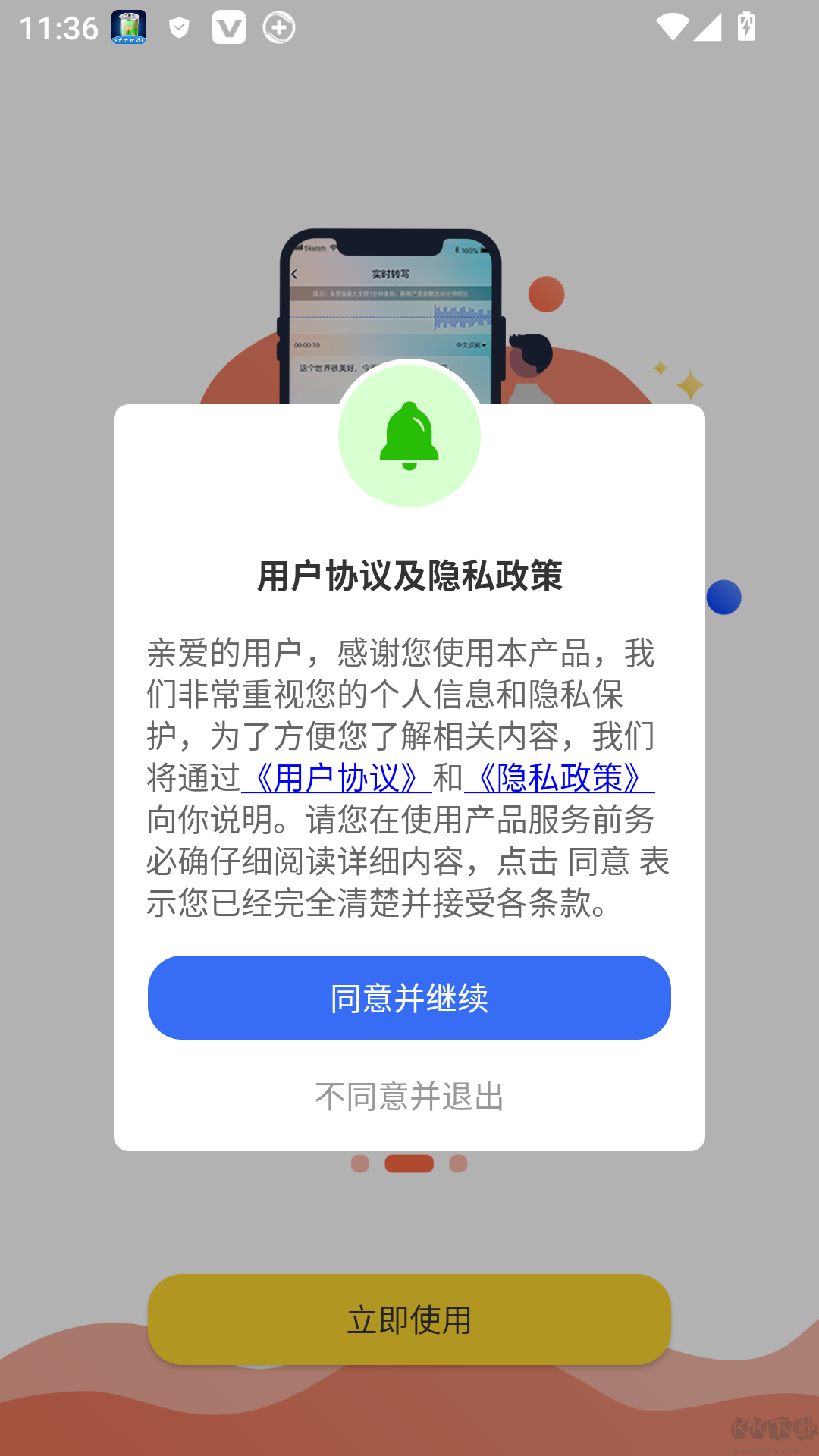The width and height of the screenshot is (819, 1456).
Task: Open the 中文识别 language dropdown in the illustration
Action: tap(472, 345)
